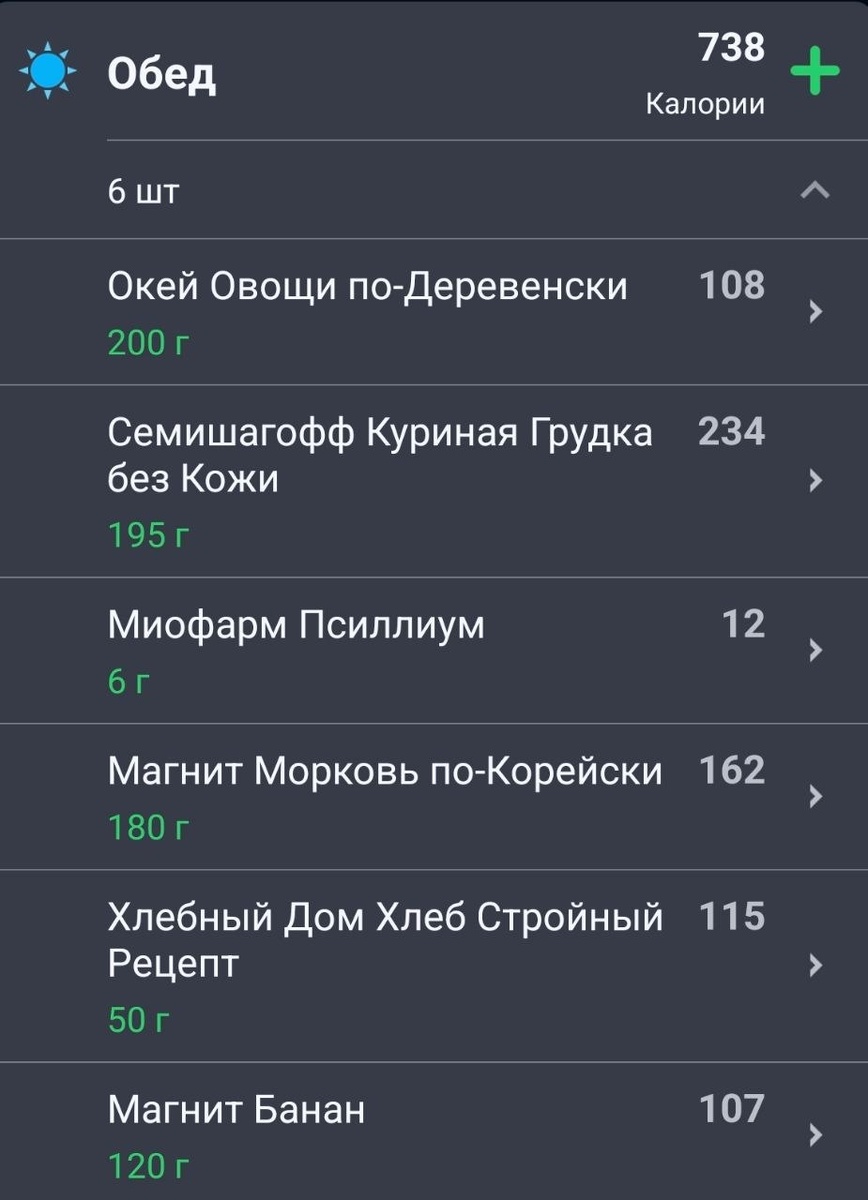Expand the Магнит Банан entry
This screenshot has height=1200, width=868.
point(236,1107)
